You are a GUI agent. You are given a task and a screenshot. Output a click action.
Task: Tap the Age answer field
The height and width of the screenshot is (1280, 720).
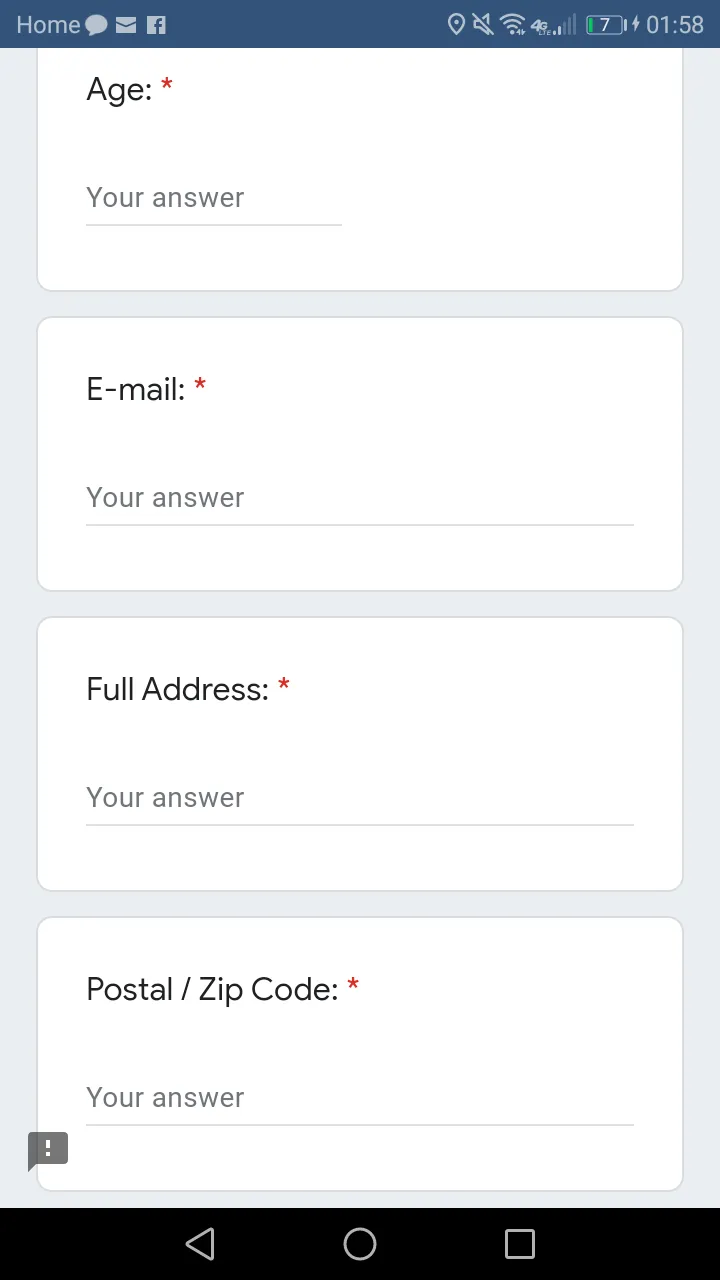[x=214, y=198]
